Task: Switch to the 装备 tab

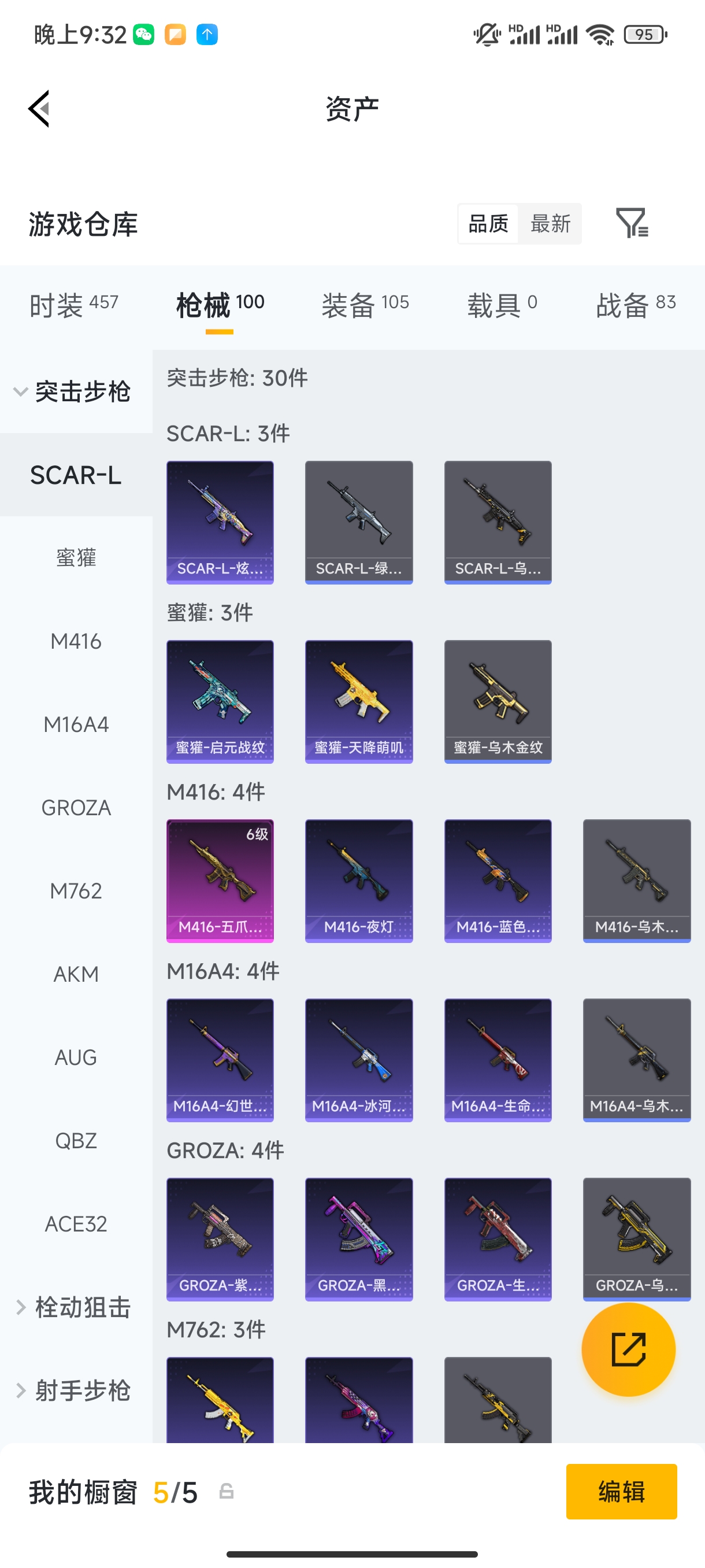Action: tap(365, 304)
